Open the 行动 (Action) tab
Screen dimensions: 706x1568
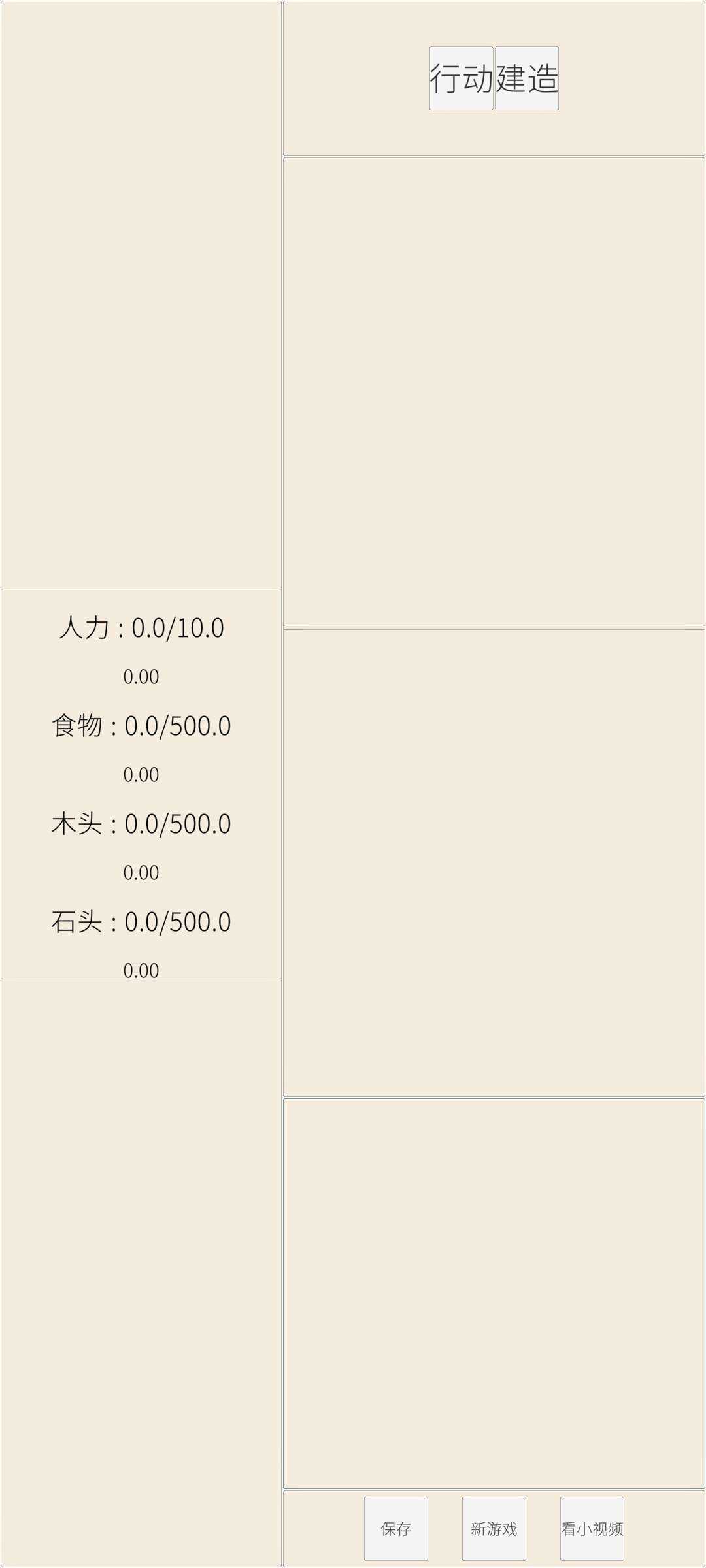pyautogui.click(x=461, y=78)
